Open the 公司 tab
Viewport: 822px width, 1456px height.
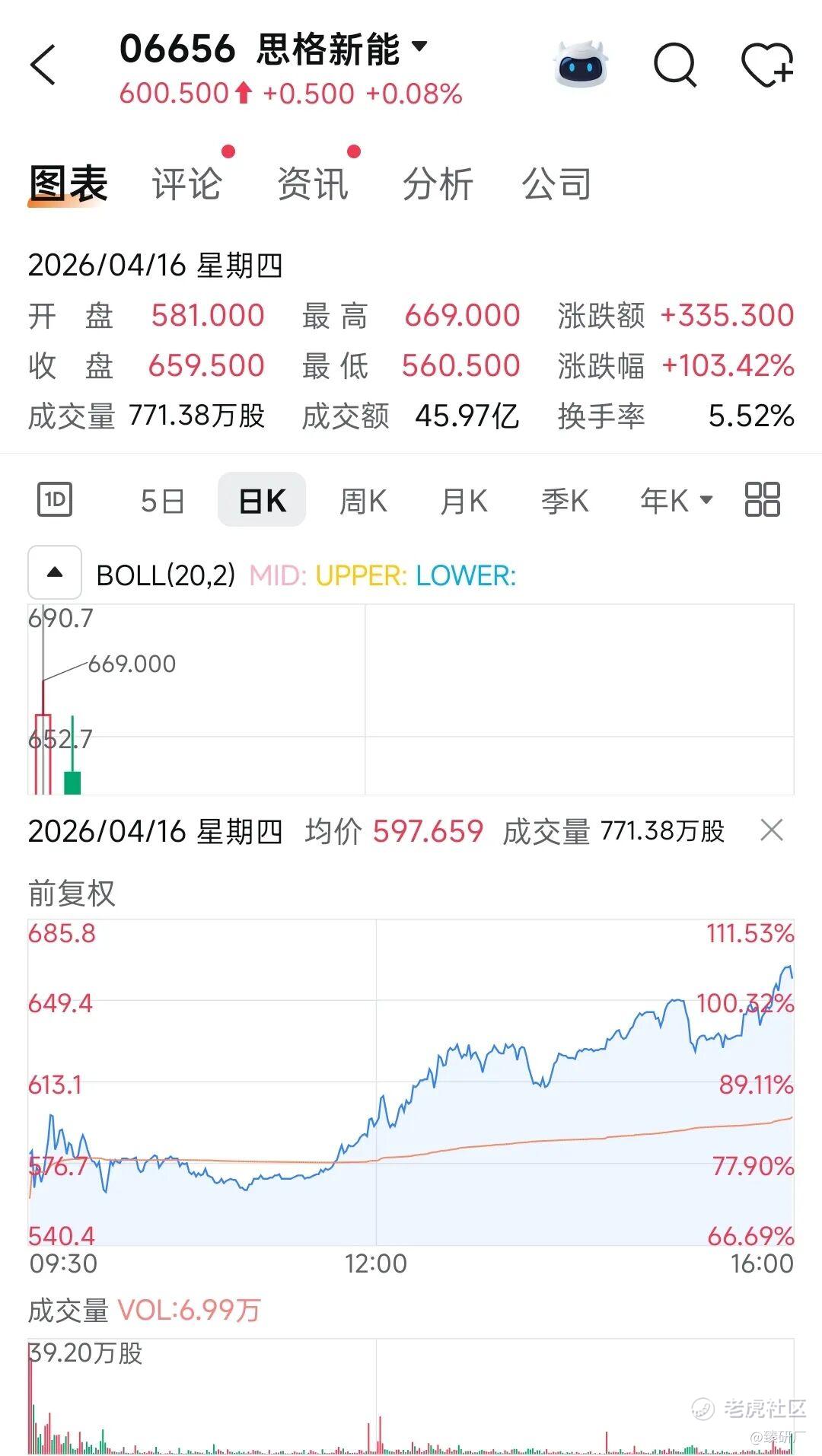point(556,184)
